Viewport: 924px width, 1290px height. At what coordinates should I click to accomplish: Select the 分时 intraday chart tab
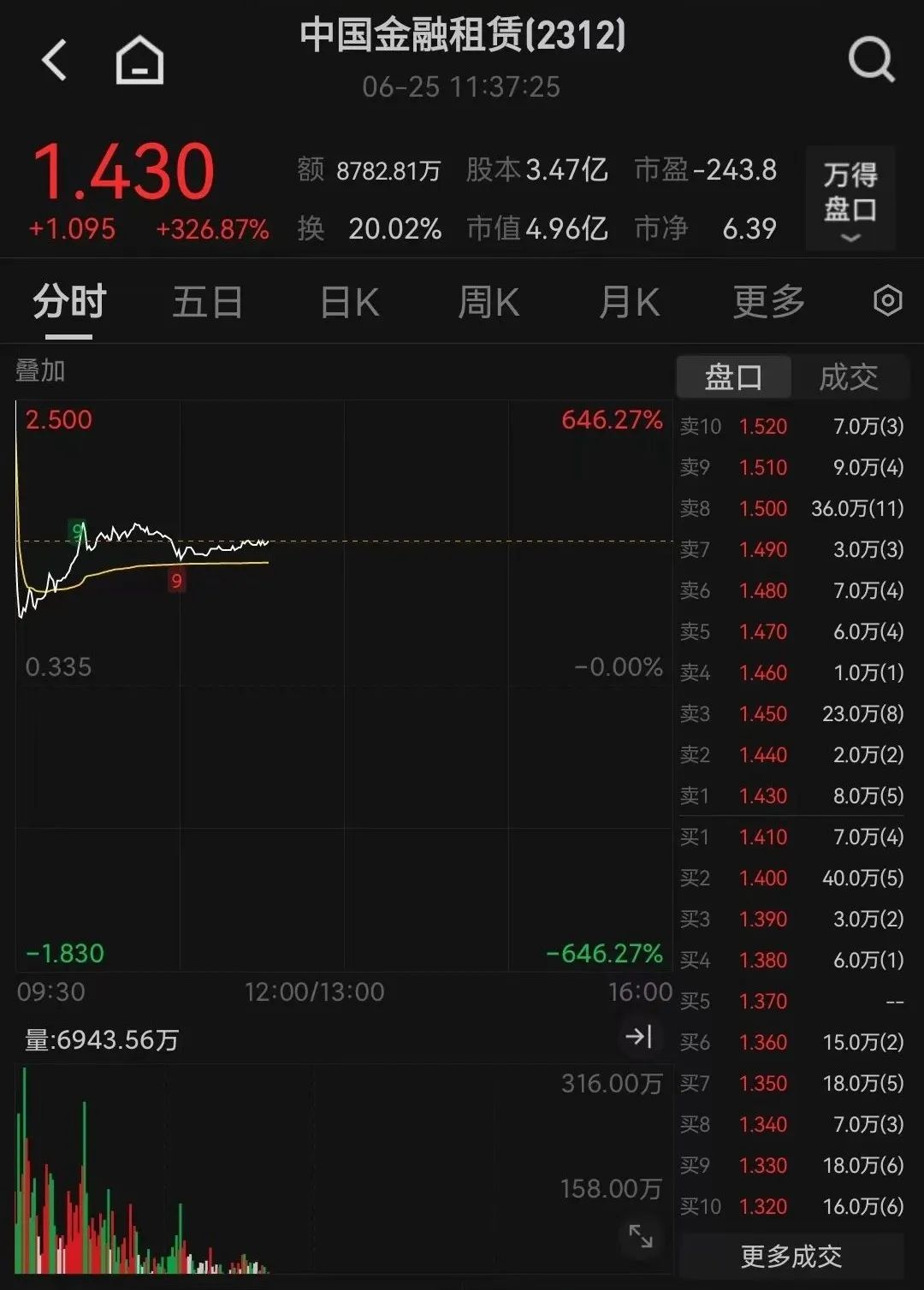pyautogui.click(x=69, y=302)
